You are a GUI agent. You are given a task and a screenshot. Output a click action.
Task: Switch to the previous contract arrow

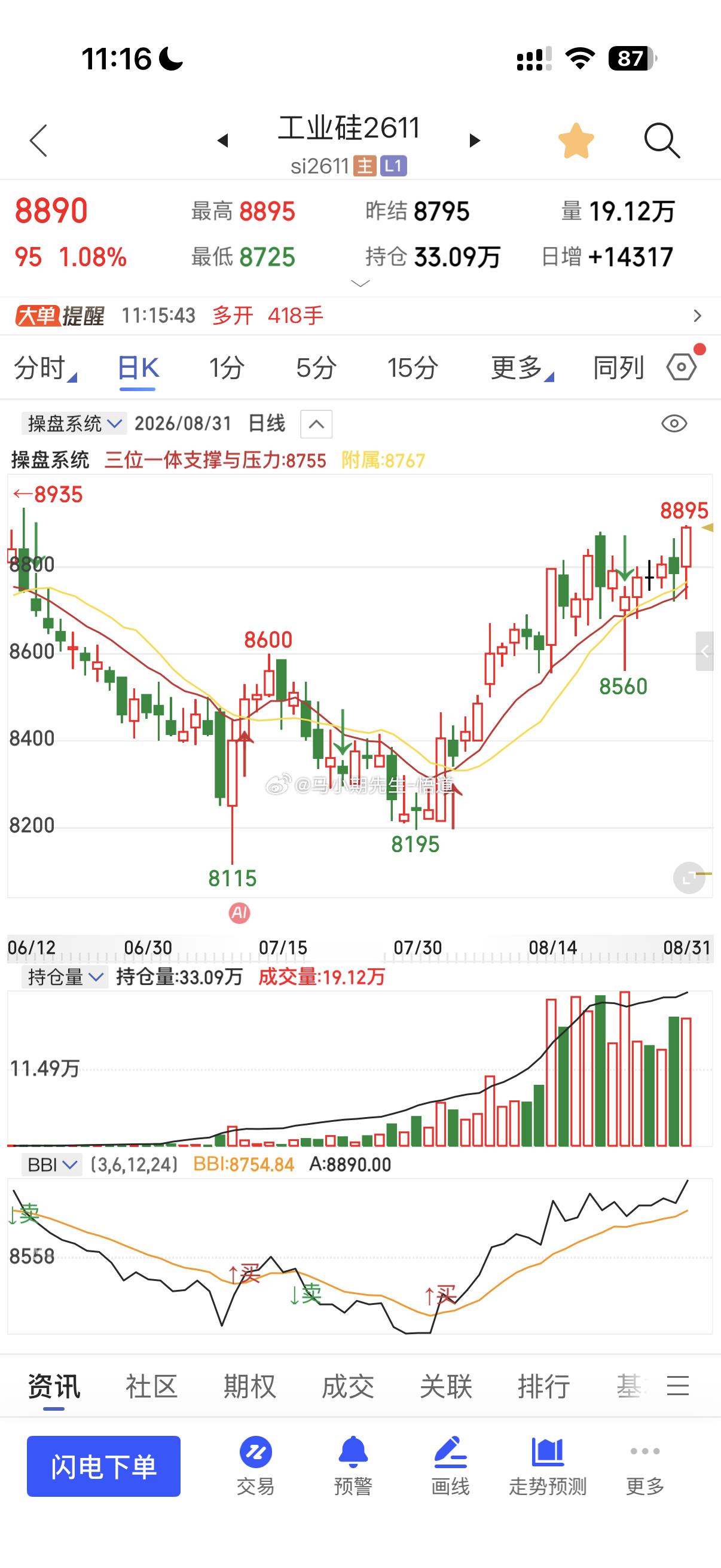222,141
